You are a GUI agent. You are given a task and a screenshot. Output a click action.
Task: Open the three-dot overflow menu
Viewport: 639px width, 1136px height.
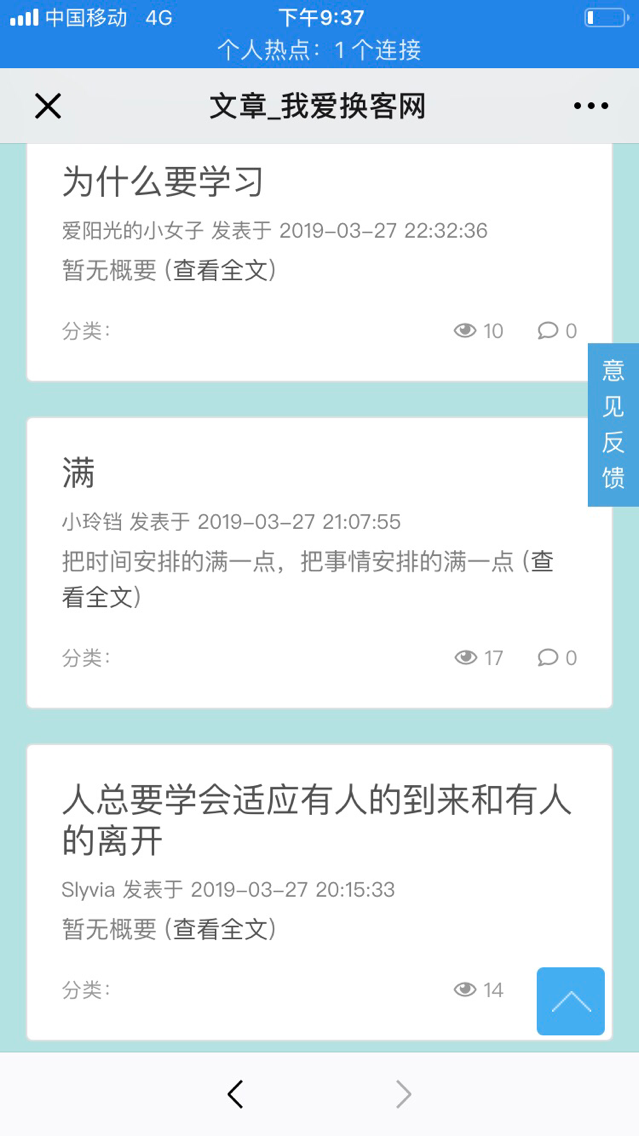pos(590,106)
